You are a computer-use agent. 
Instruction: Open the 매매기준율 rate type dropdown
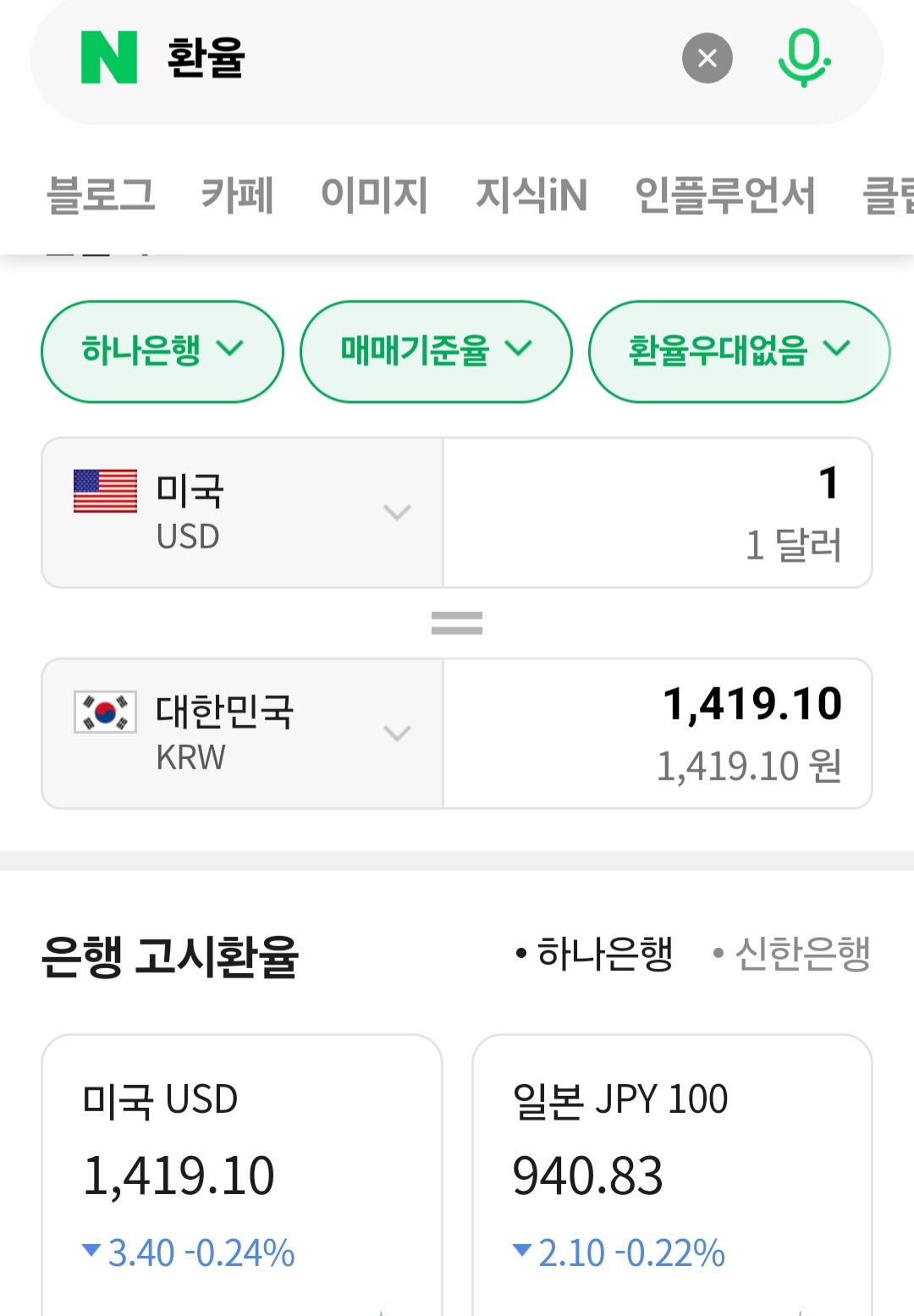(x=436, y=350)
